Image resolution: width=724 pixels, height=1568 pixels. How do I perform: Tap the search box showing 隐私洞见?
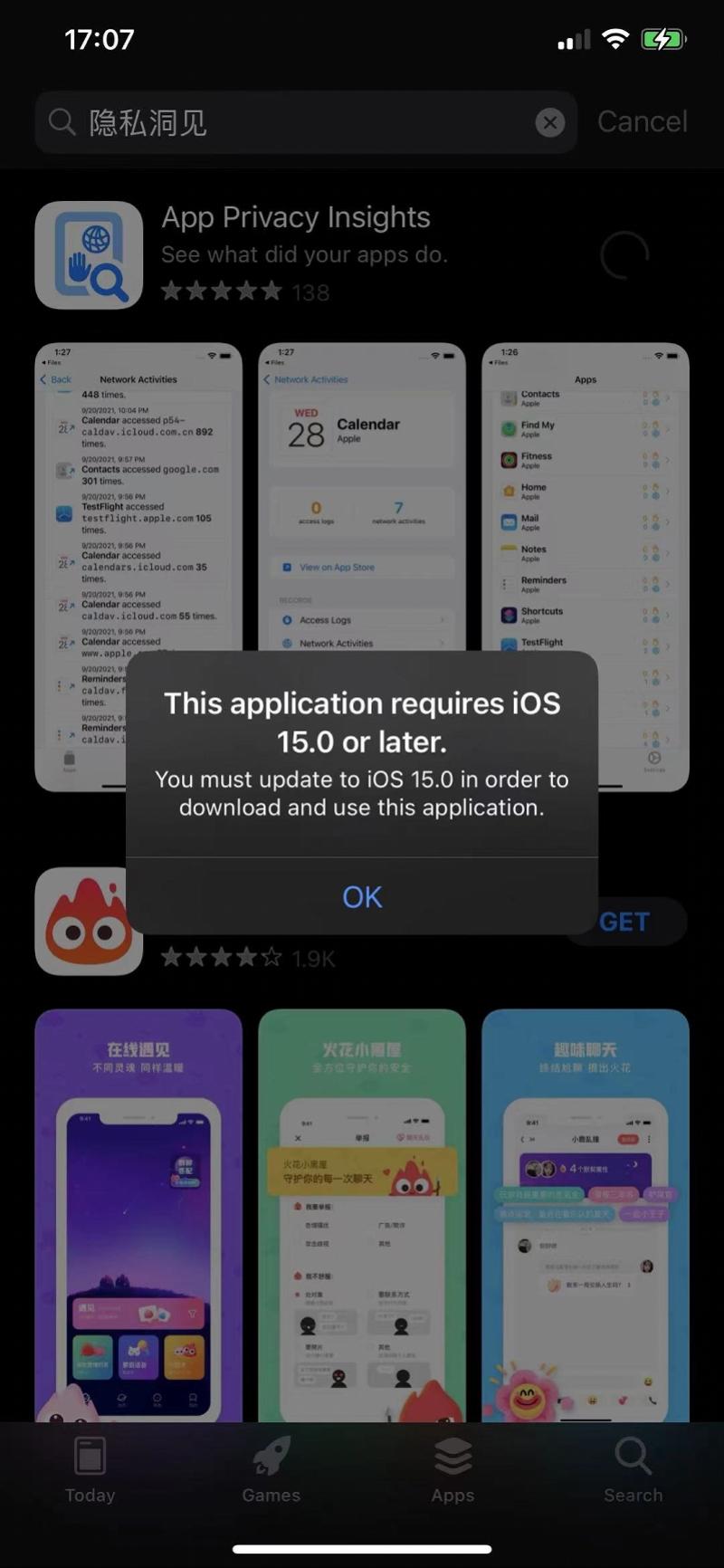tap(306, 122)
